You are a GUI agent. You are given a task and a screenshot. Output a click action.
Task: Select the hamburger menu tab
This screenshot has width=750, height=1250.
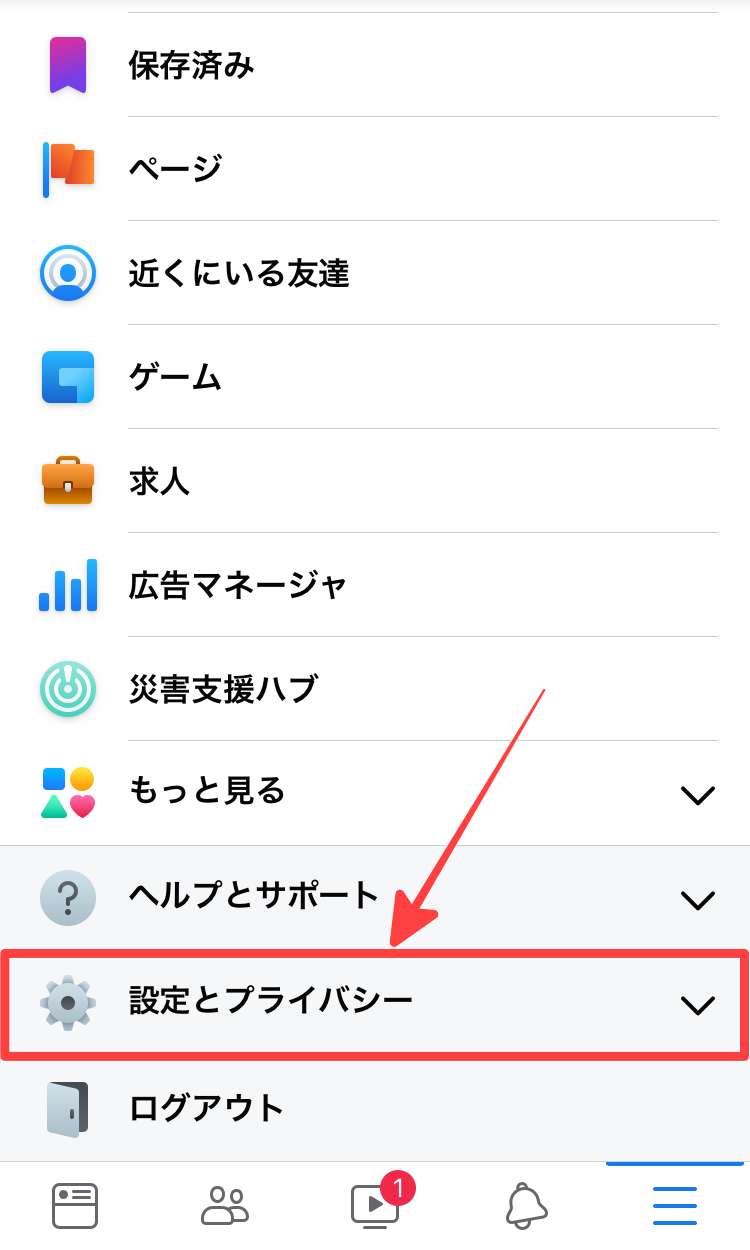click(x=675, y=1205)
